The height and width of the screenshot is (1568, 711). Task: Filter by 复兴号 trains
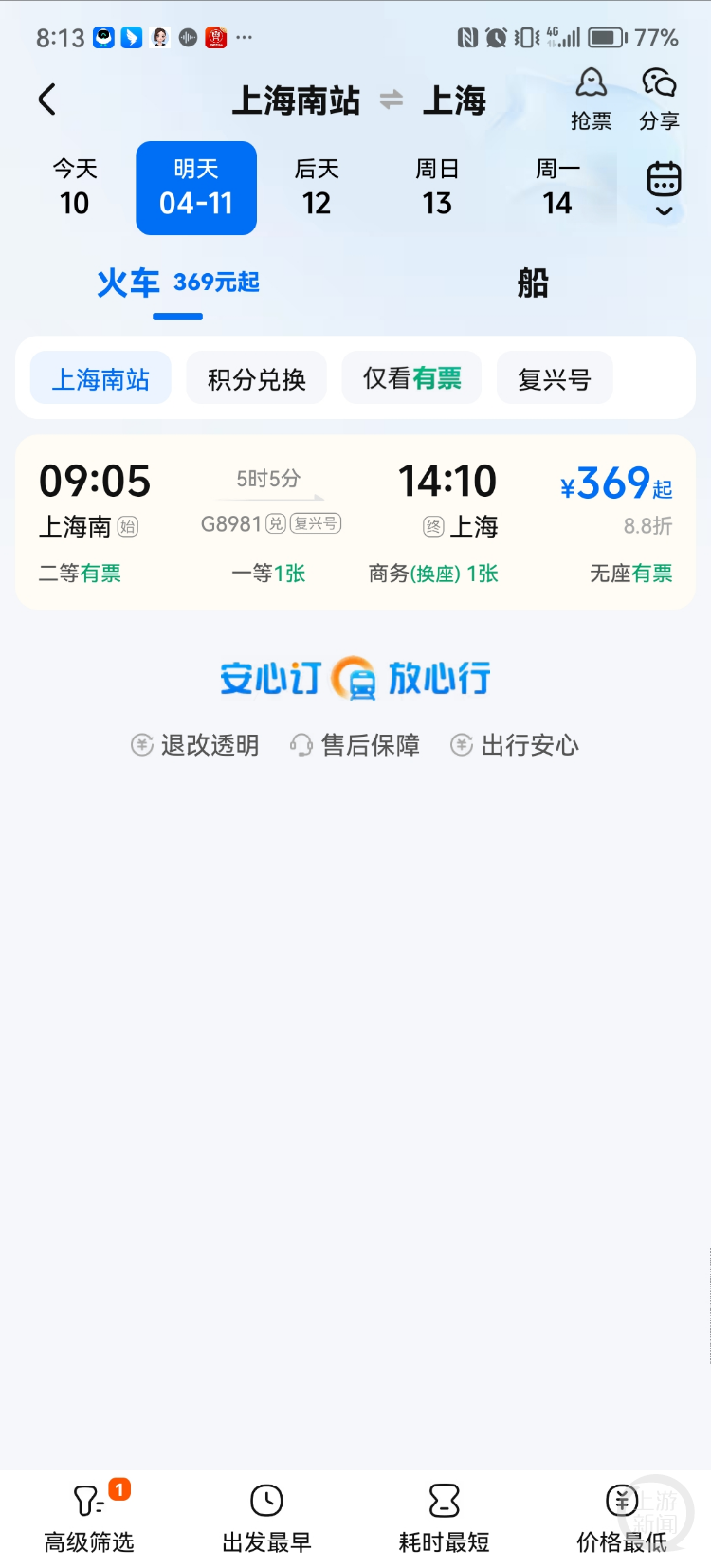tap(555, 379)
